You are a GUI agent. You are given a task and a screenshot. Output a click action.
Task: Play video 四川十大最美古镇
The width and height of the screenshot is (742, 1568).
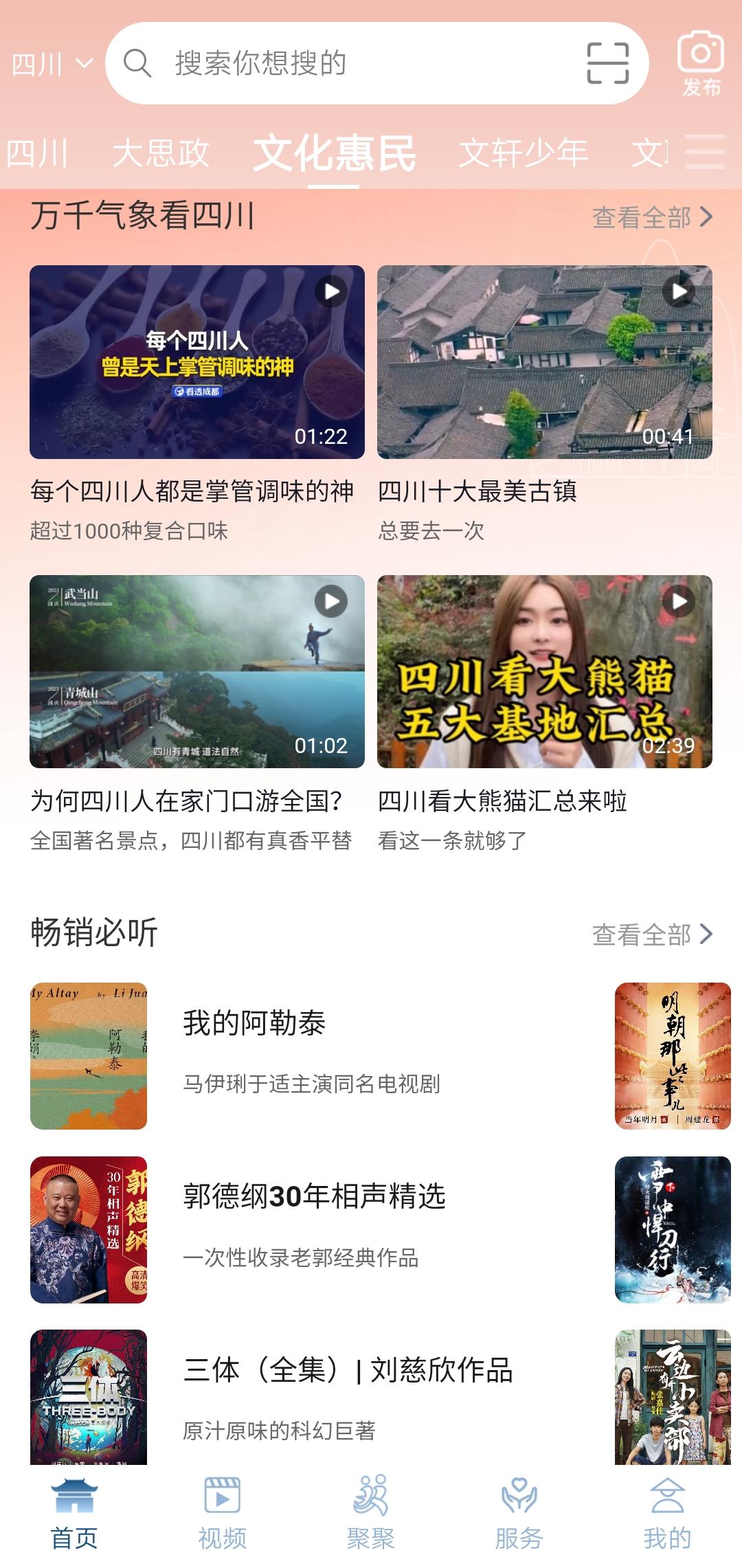(544, 362)
